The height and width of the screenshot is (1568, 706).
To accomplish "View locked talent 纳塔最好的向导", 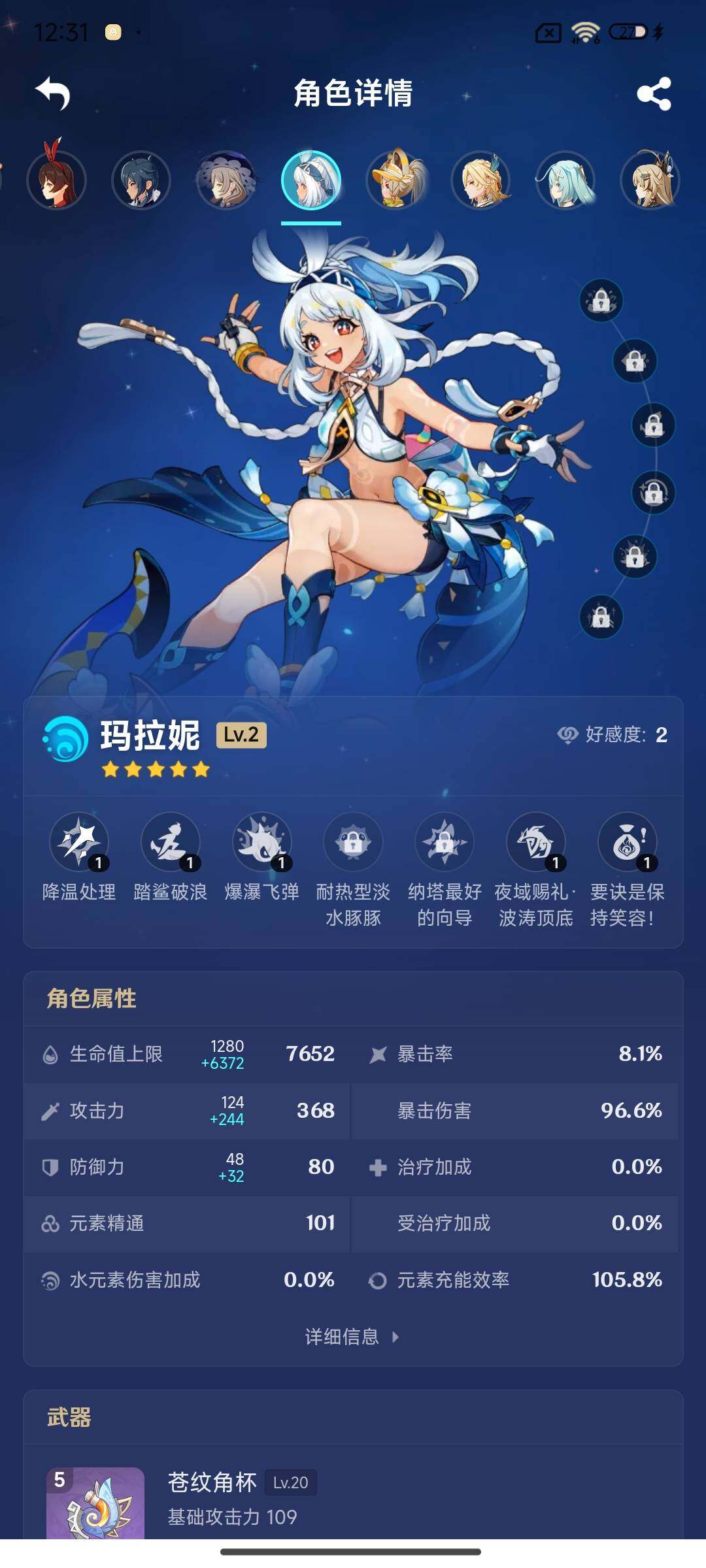I will [x=445, y=842].
